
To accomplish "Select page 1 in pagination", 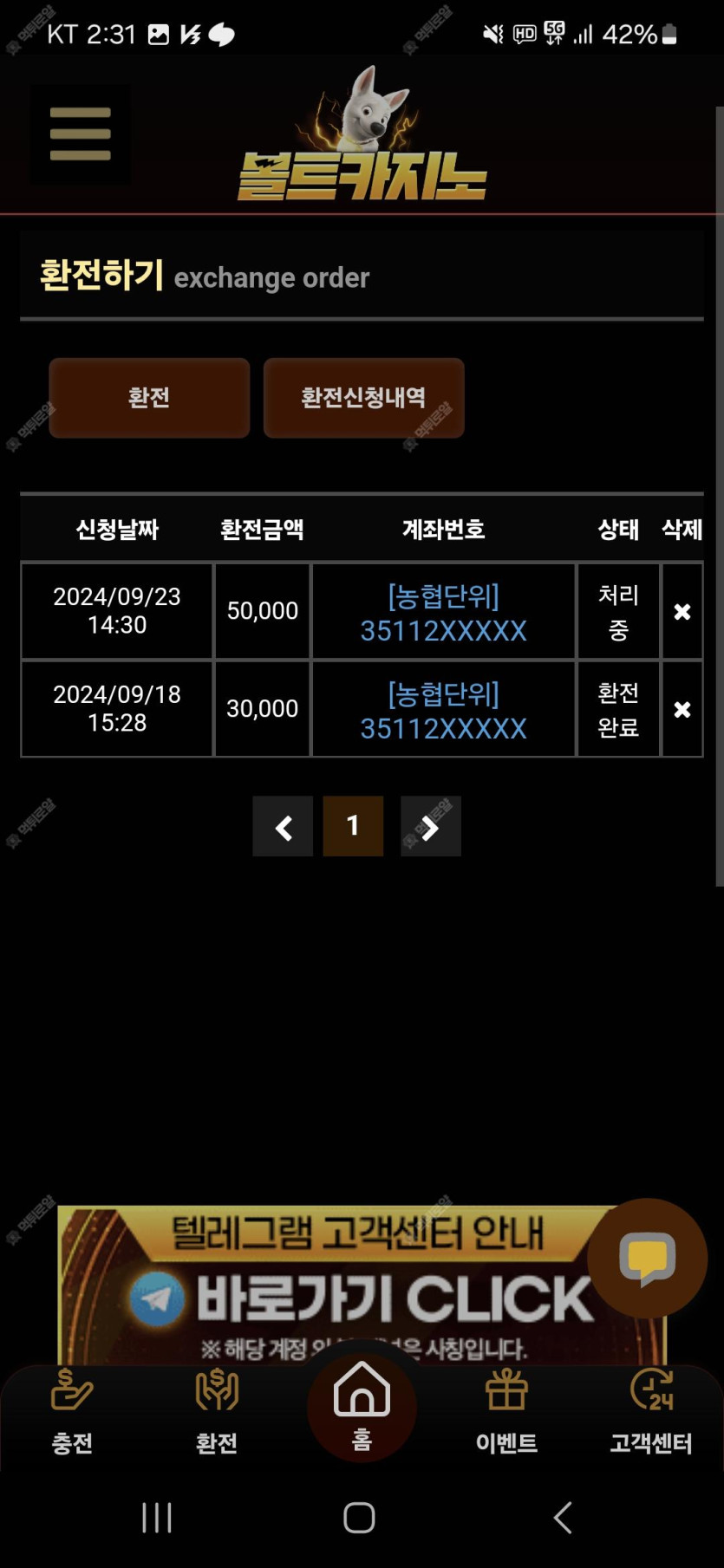I will click(x=353, y=827).
